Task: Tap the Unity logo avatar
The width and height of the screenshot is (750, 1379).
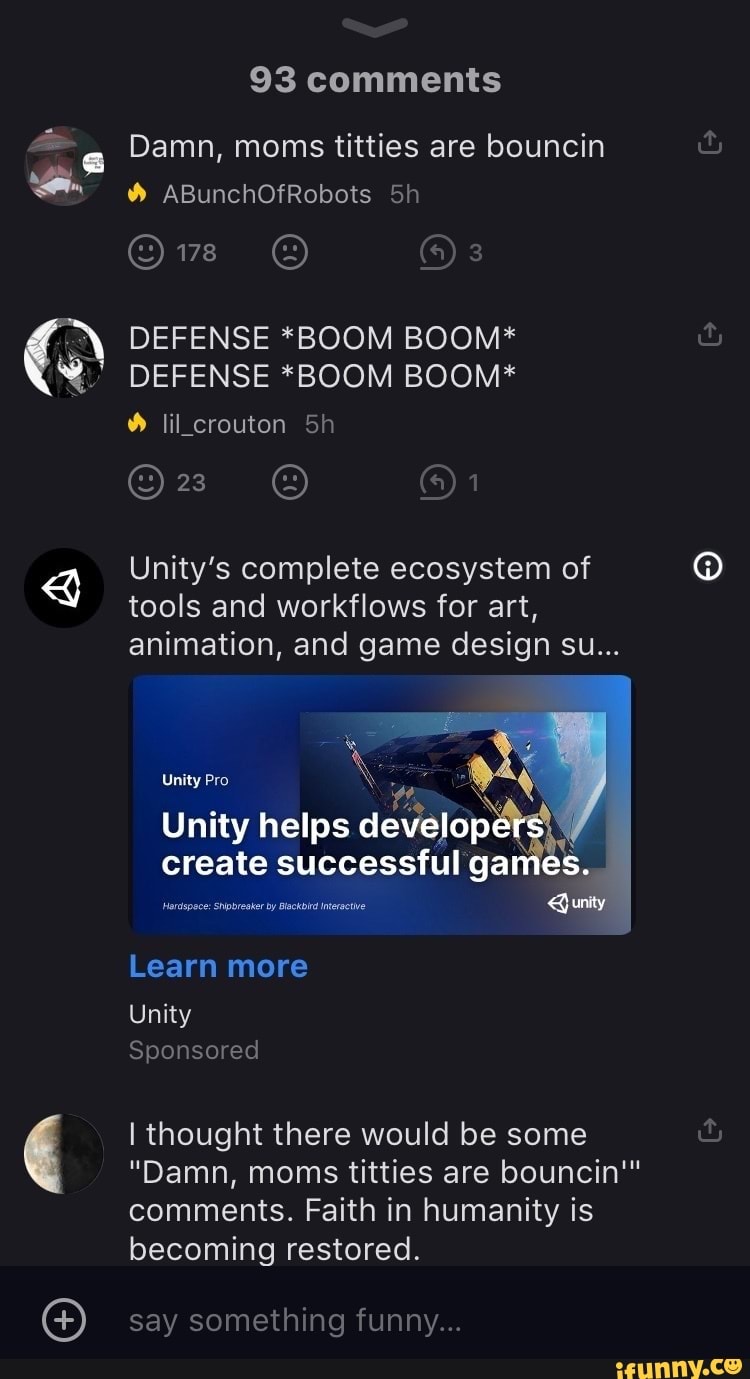Action: tap(63, 587)
